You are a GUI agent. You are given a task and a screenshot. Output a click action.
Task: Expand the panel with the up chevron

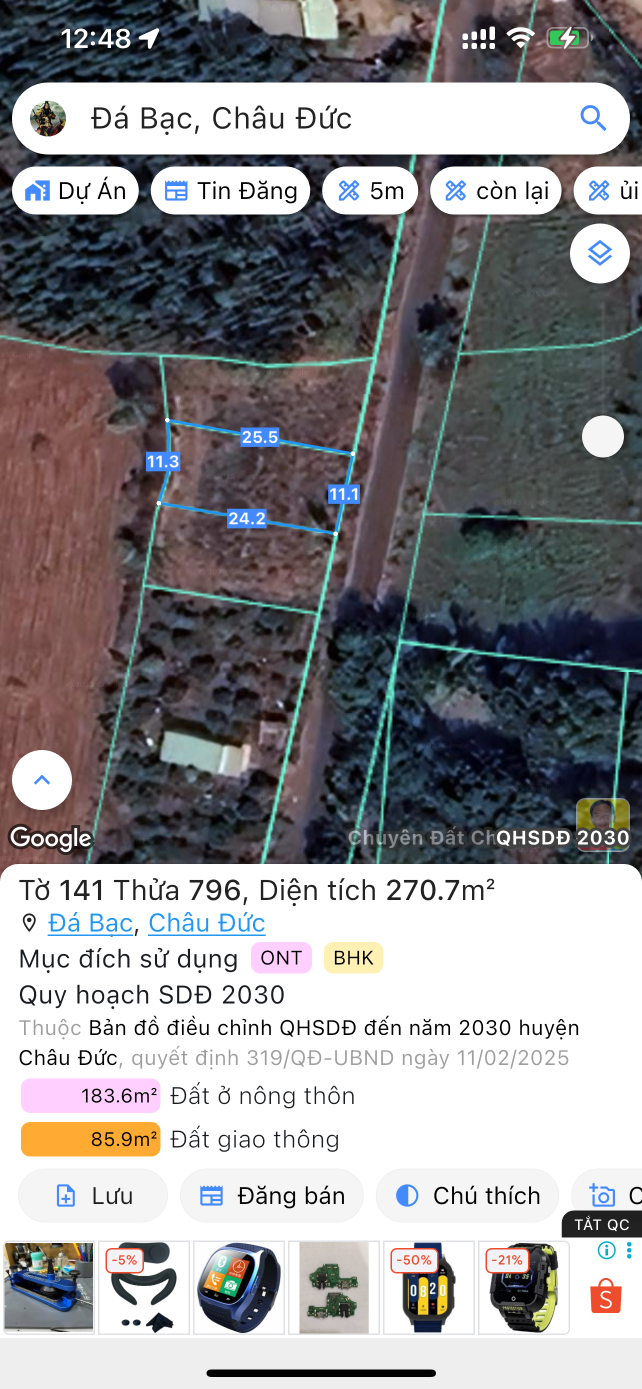(x=42, y=780)
